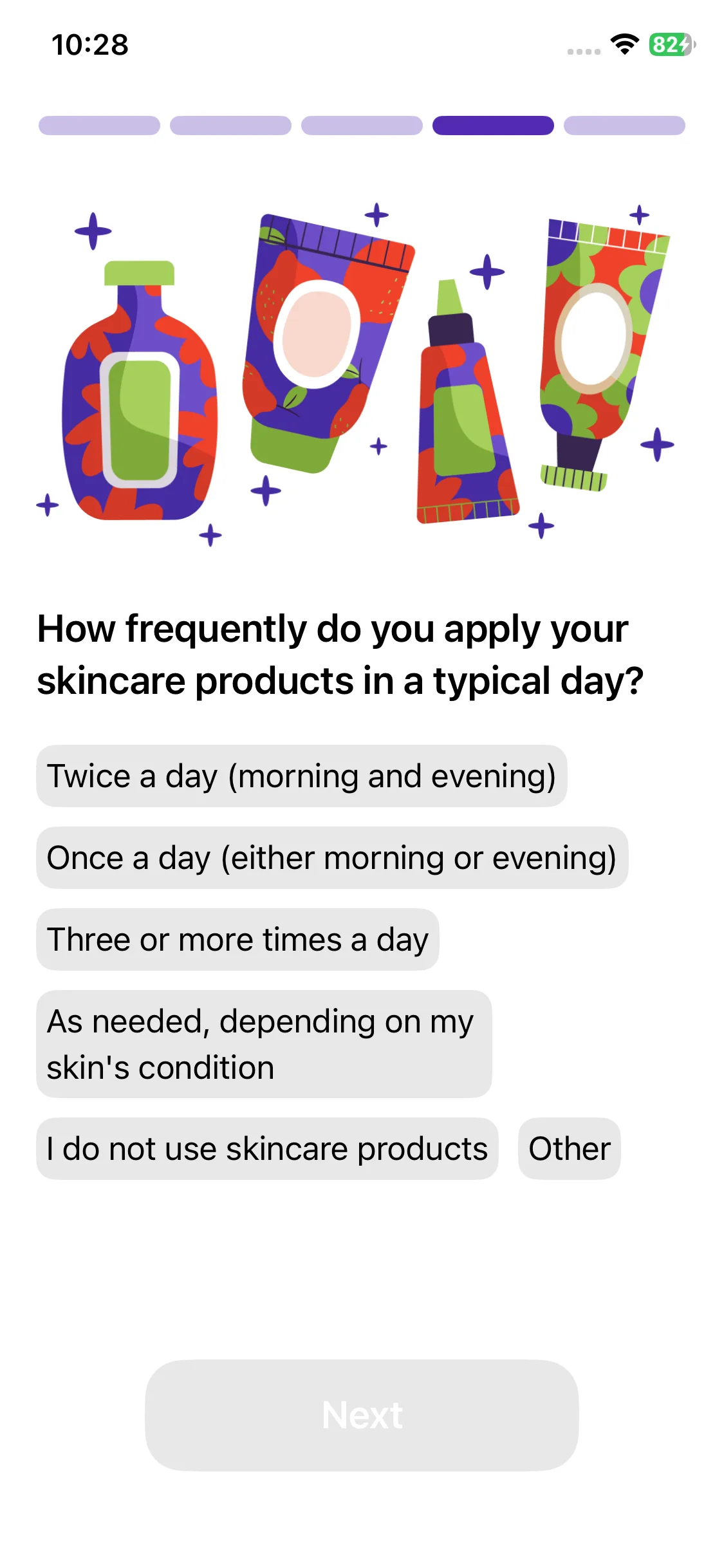Screen dimensions: 724x1568
Task: Select the Other option
Action: point(569,1149)
